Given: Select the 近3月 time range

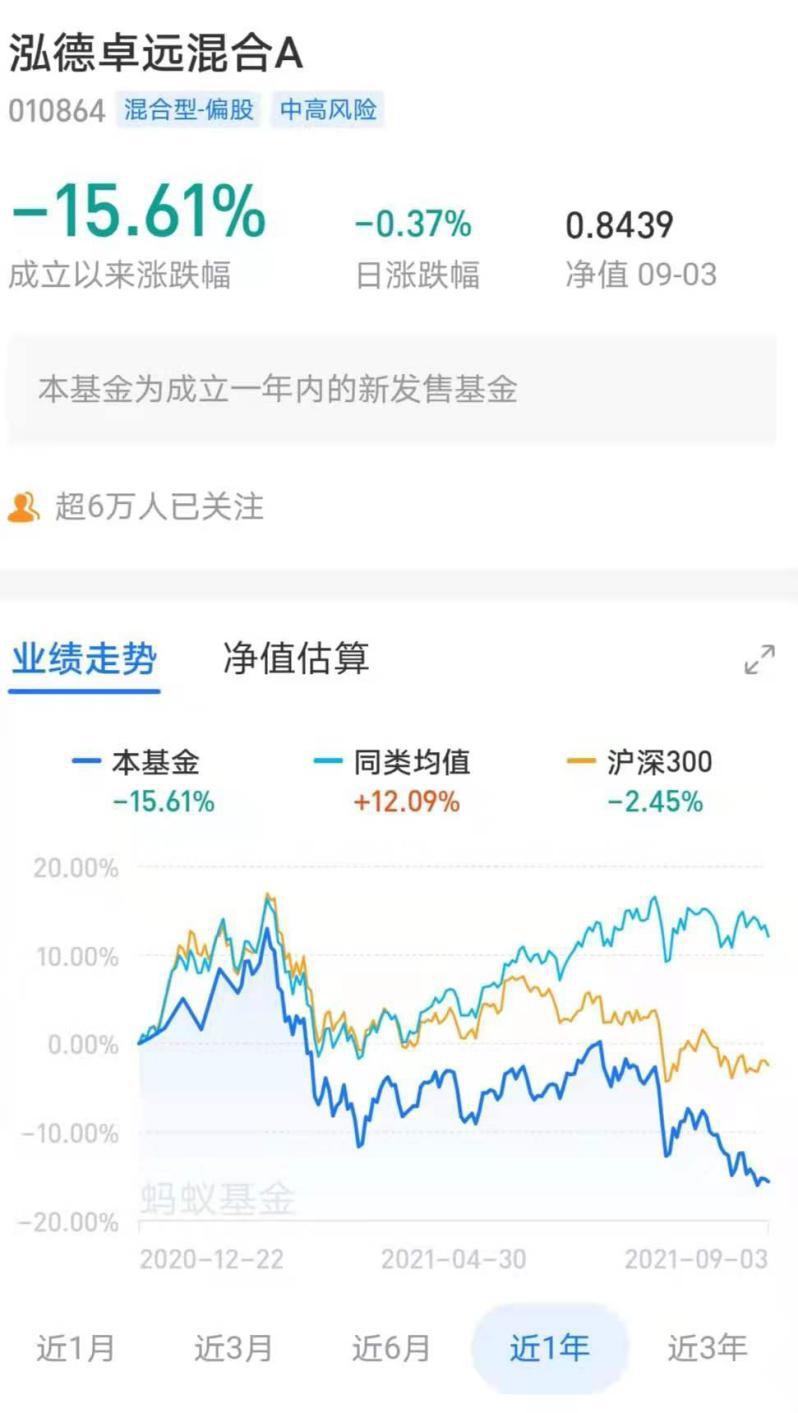Looking at the screenshot, I should click(x=233, y=1348).
